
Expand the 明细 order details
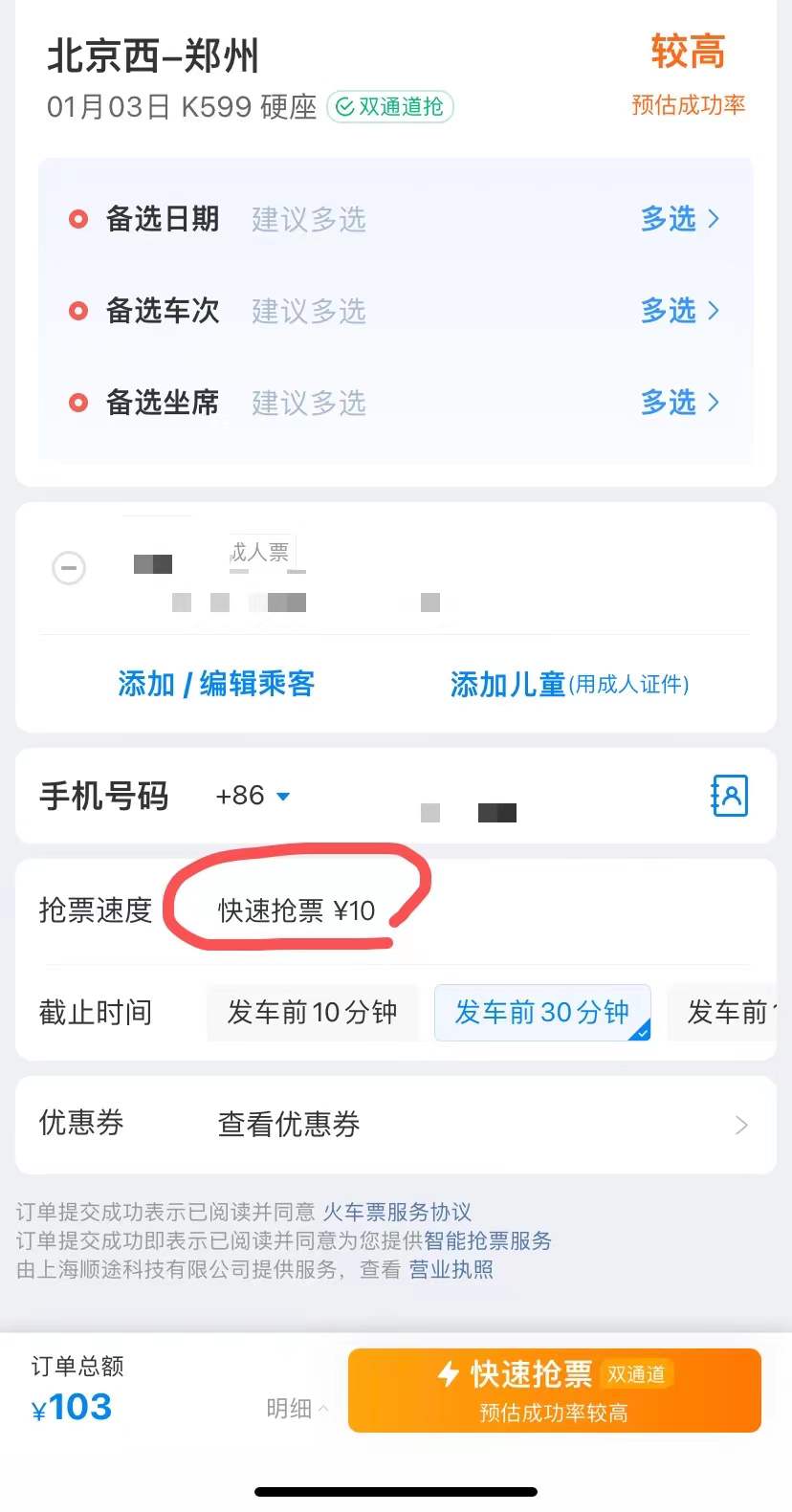tap(297, 1409)
